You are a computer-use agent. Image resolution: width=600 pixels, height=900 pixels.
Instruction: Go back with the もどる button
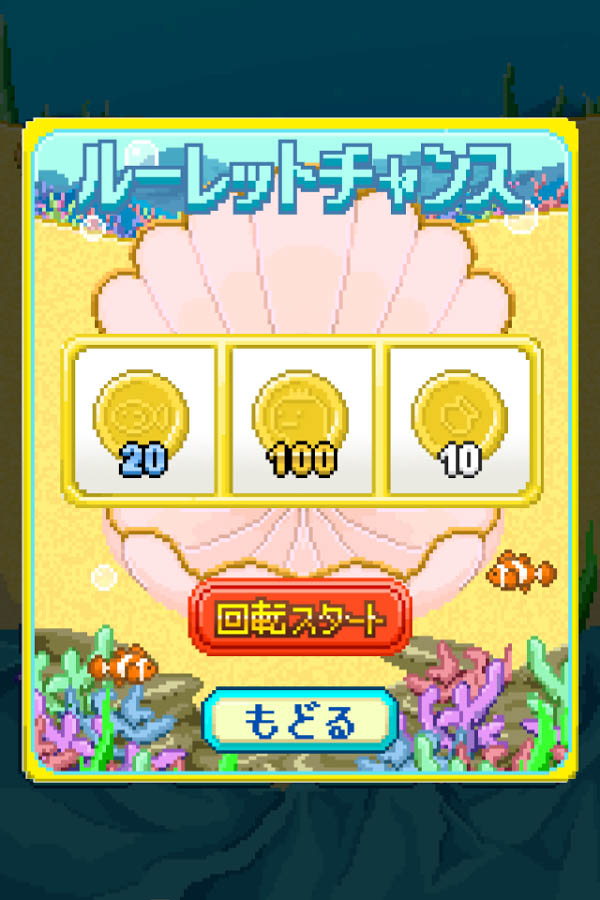coord(300,720)
